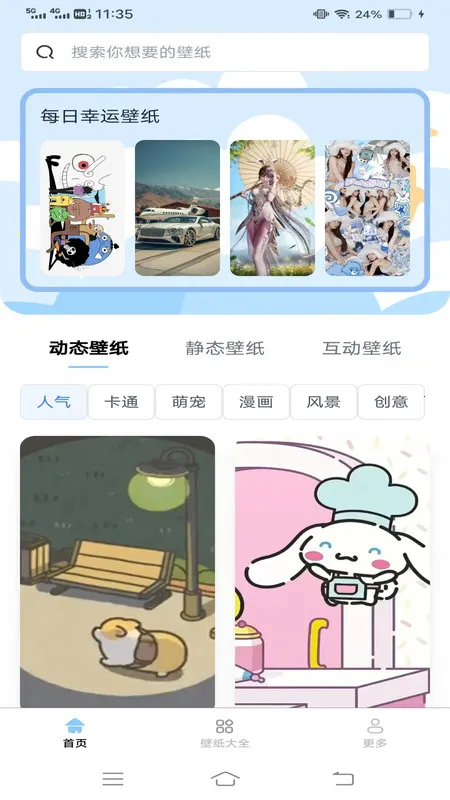Switch to the 互动壁纸 tab
Viewport: 450px width, 800px height.
(362, 348)
